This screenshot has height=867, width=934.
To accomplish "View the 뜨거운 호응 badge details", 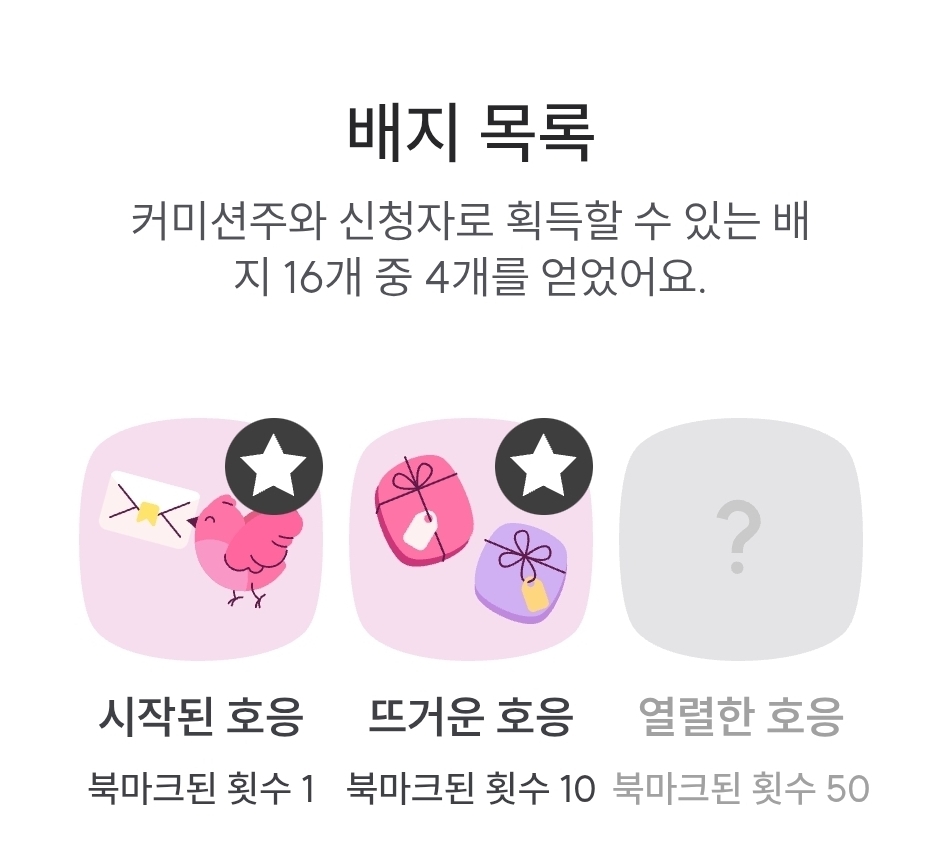I will click(470, 540).
